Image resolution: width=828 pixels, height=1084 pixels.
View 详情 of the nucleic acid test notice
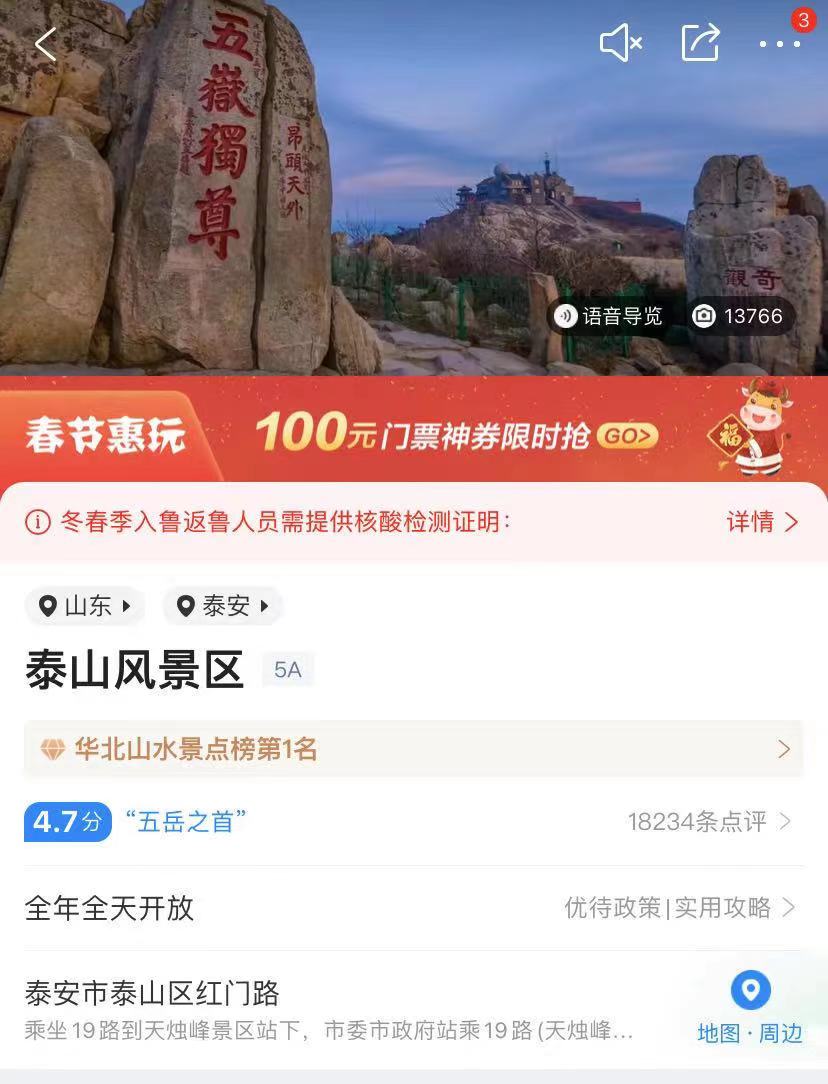coord(762,522)
